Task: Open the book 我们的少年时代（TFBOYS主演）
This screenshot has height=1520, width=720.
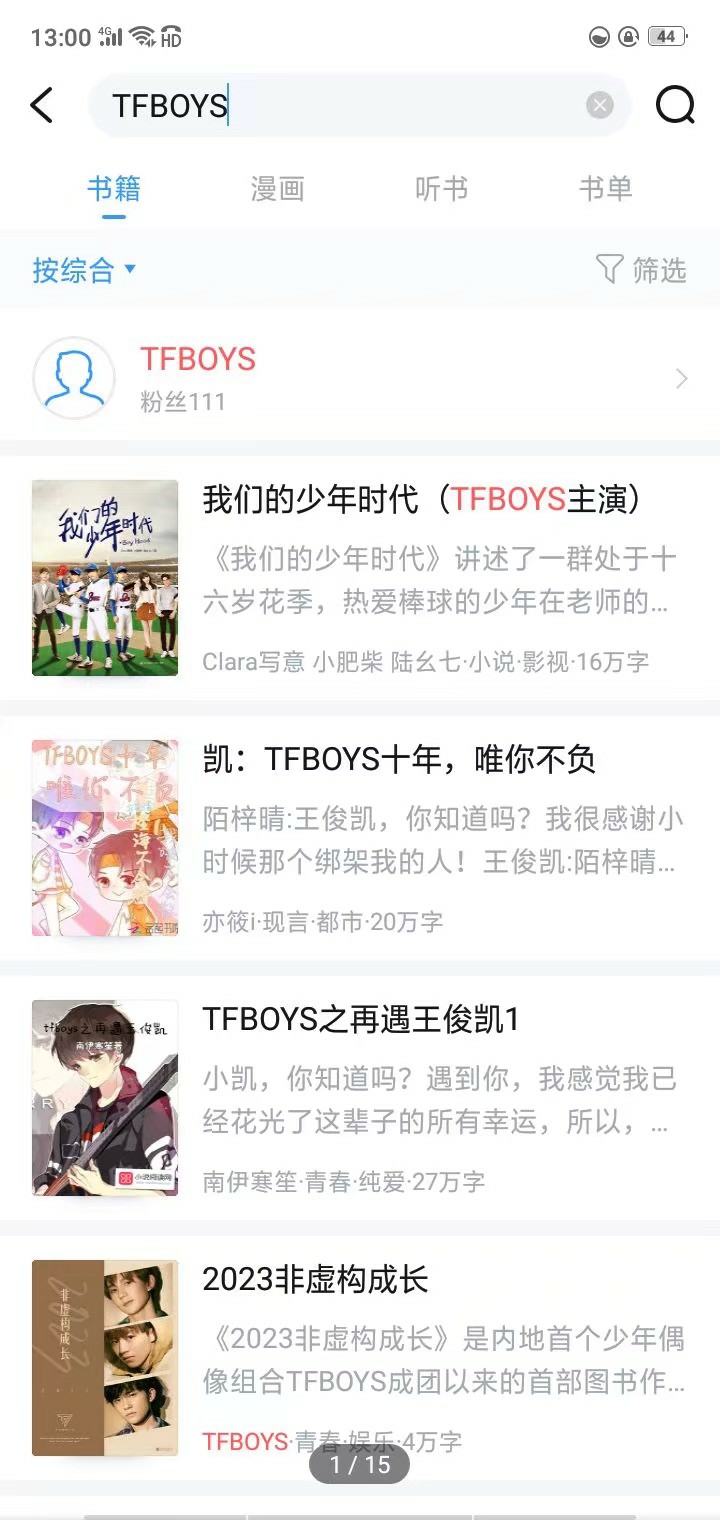Action: (420, 500)
